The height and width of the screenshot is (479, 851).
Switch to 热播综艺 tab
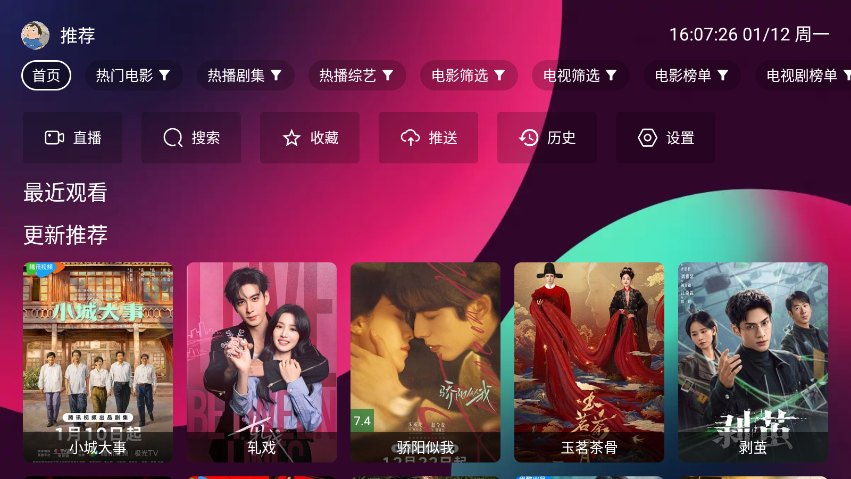[x=356, y=75]
